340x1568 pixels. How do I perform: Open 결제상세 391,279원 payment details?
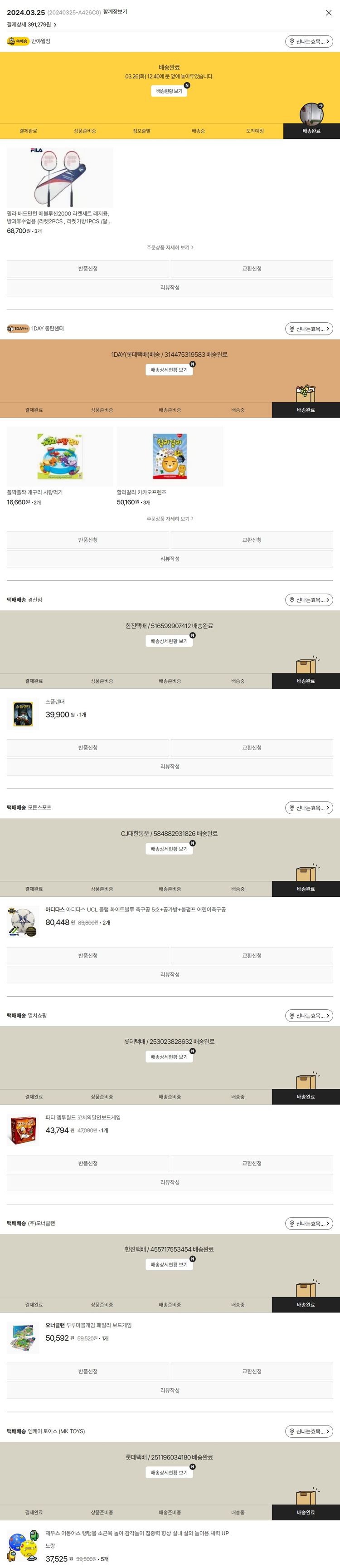[31, 25]
